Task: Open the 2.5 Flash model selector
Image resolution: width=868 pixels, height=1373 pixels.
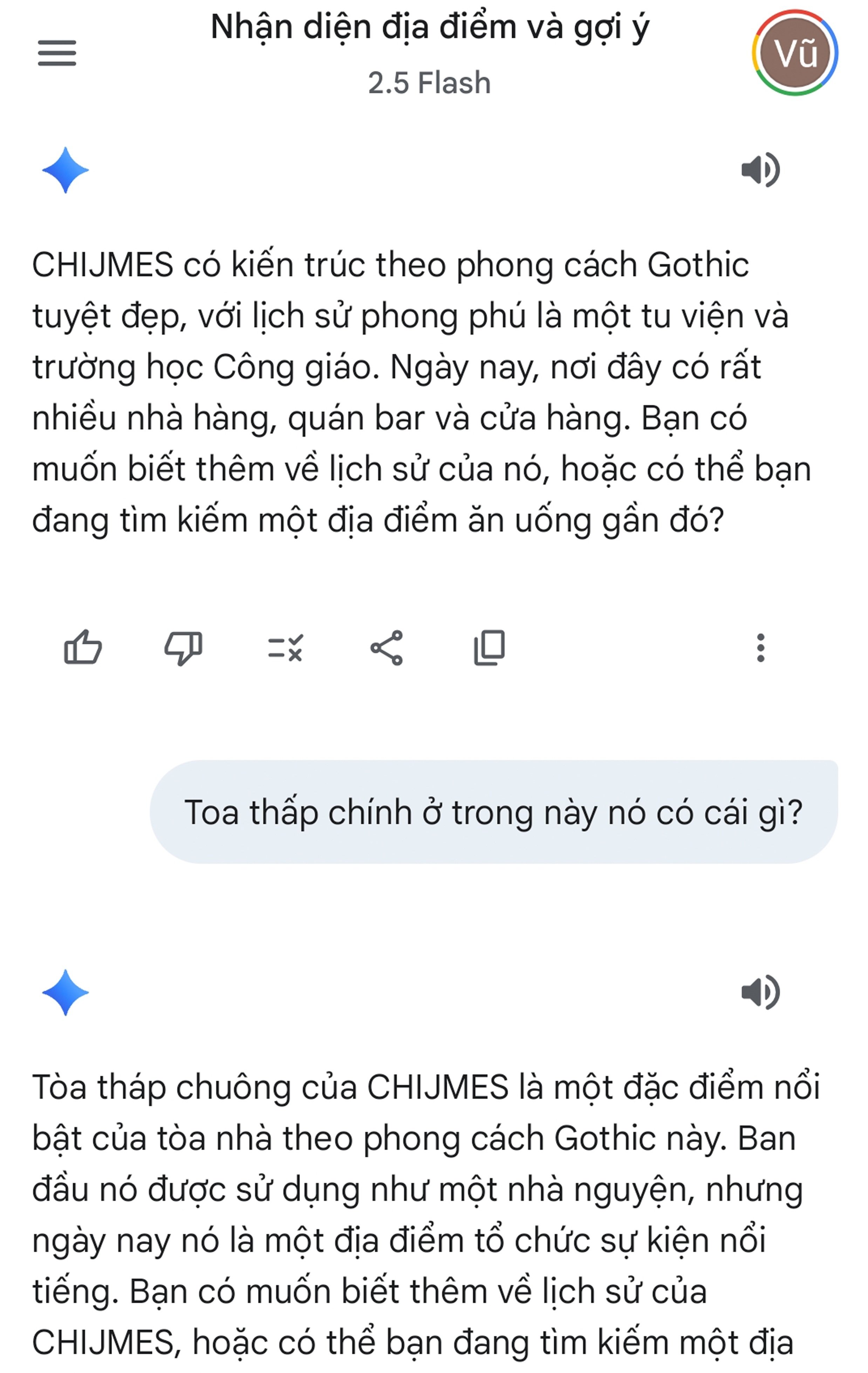Action: (x=429, y=83)
